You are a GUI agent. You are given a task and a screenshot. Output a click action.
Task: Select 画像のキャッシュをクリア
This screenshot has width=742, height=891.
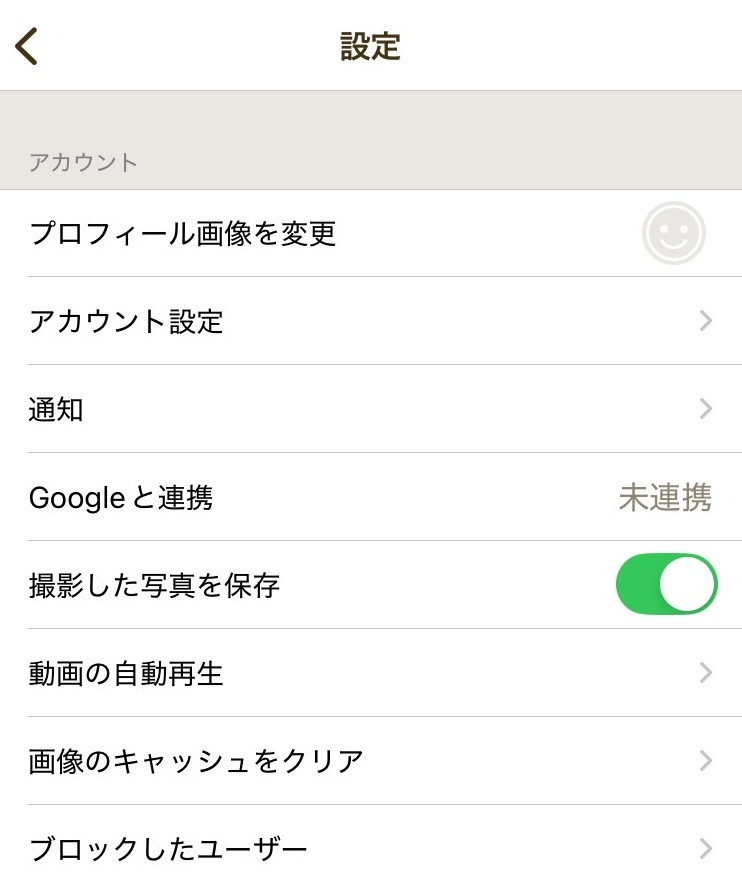click(x=370, y=761)
